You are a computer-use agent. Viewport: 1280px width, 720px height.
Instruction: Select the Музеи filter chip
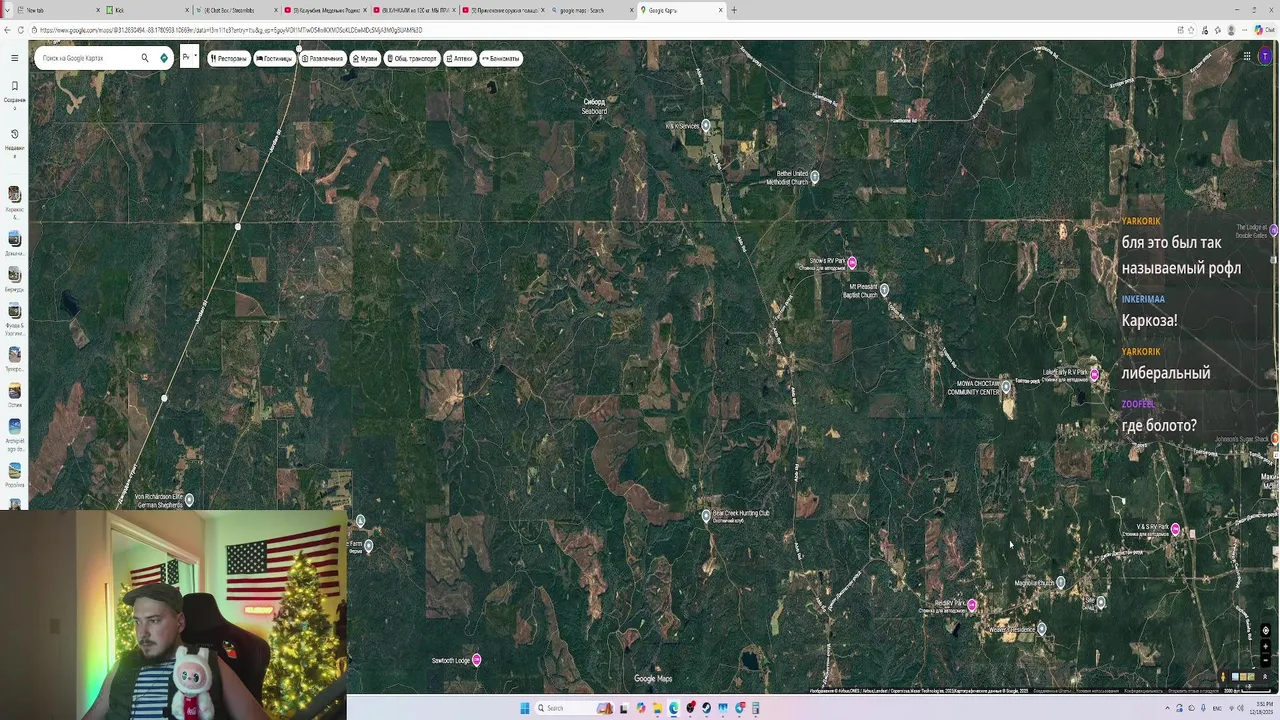click(x=365, y=58)
